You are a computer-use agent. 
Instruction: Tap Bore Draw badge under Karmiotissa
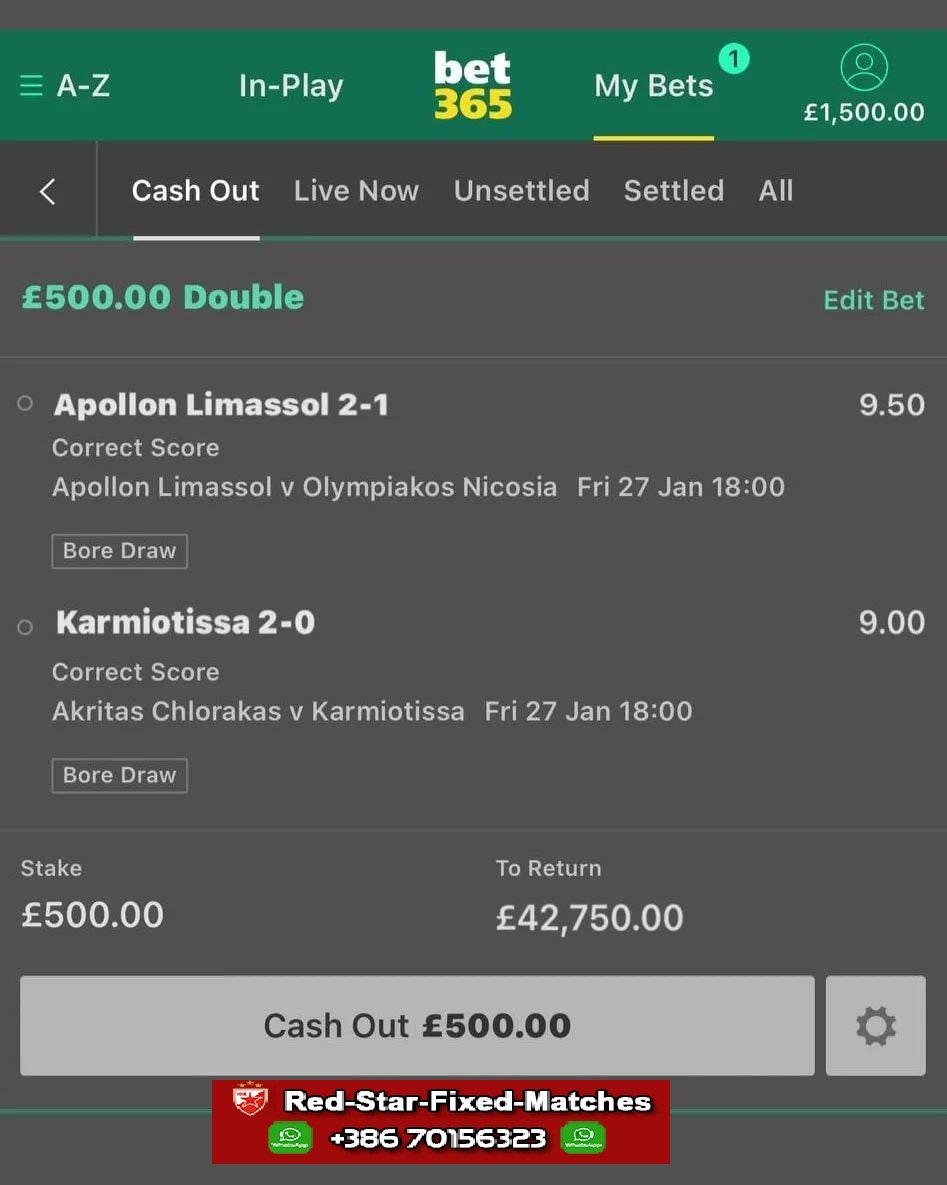pyautogui.click(x=119, y=775)
